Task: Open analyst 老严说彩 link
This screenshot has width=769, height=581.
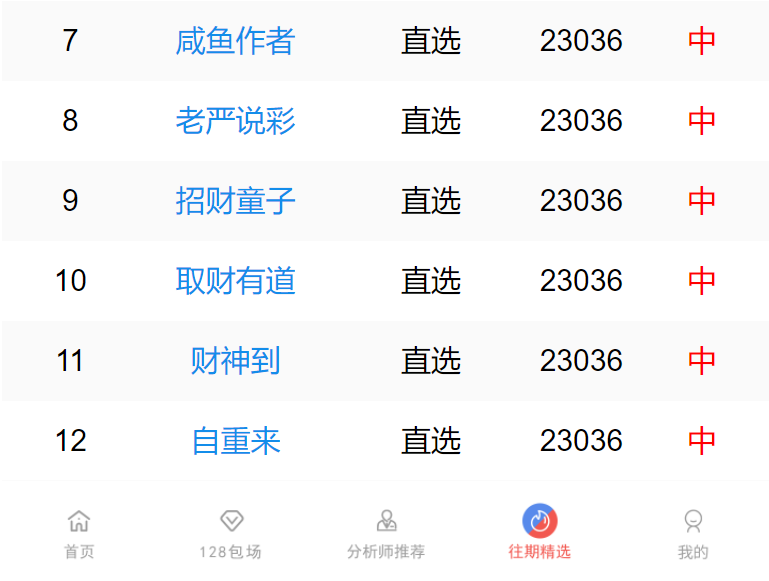Action: pyautogui.click(x=235, y=121)
